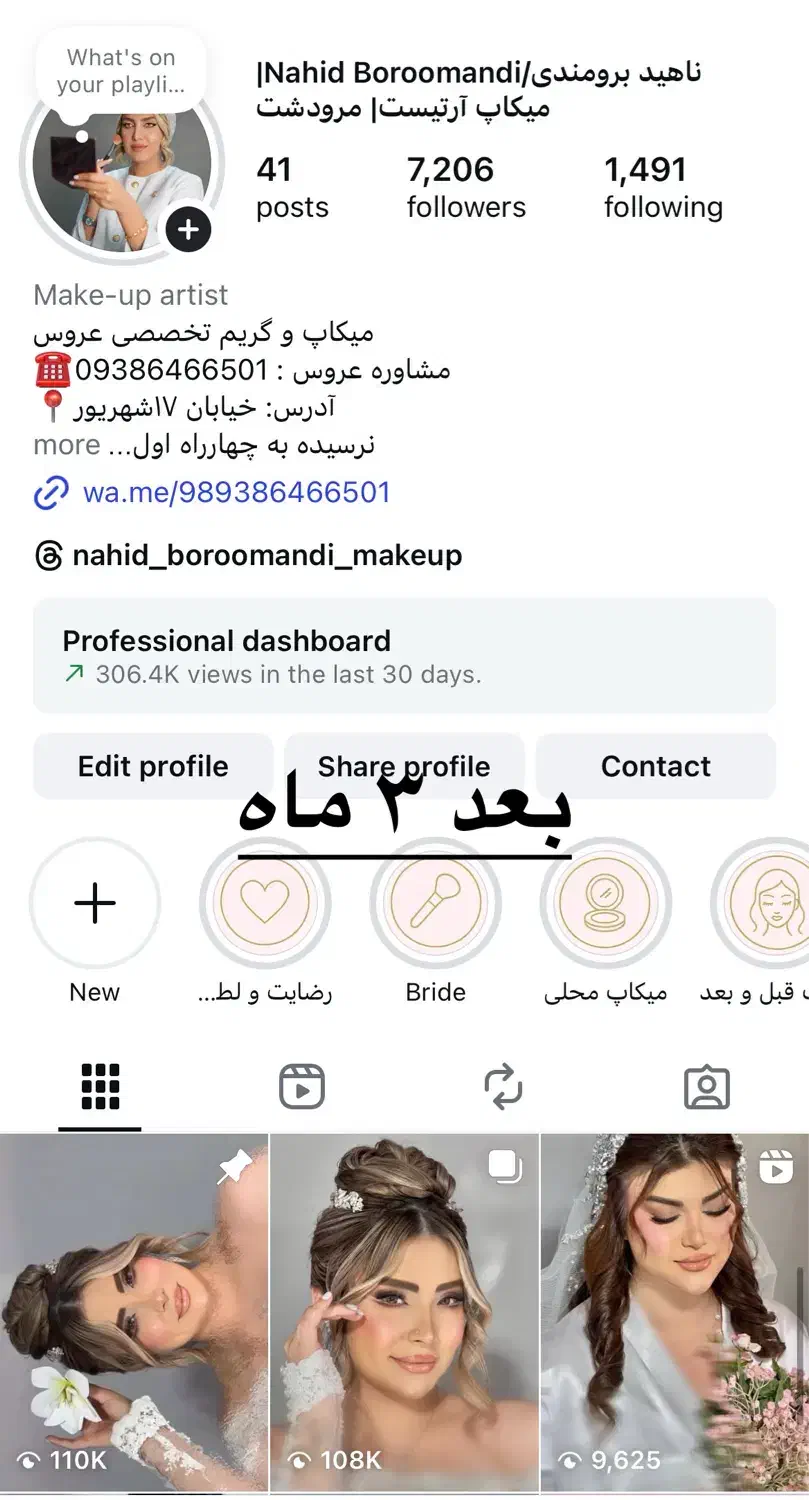Click the wa.me/989386466501 link
The image size is (809, 1500).
click(235, 493)
